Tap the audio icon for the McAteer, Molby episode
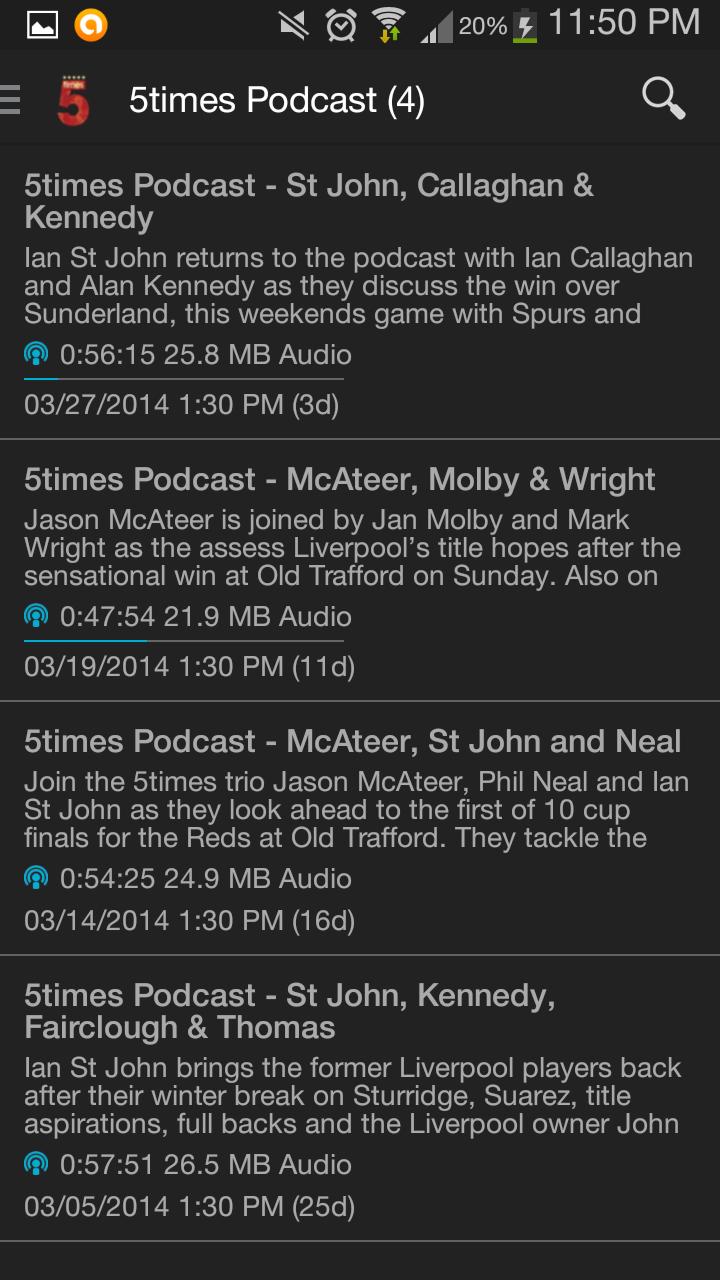 pos(36,617)
